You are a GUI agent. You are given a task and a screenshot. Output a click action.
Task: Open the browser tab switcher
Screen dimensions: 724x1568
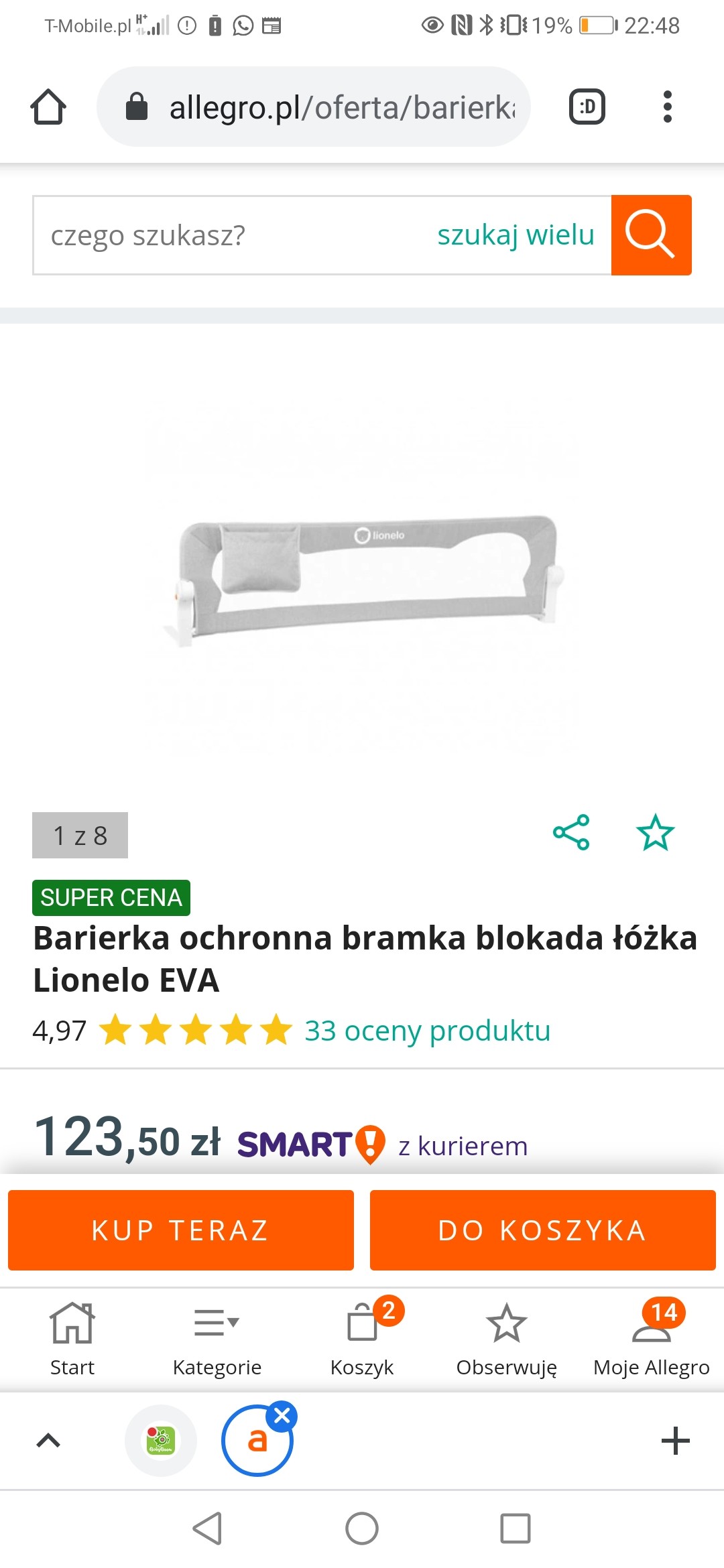[x=587, y=107]
